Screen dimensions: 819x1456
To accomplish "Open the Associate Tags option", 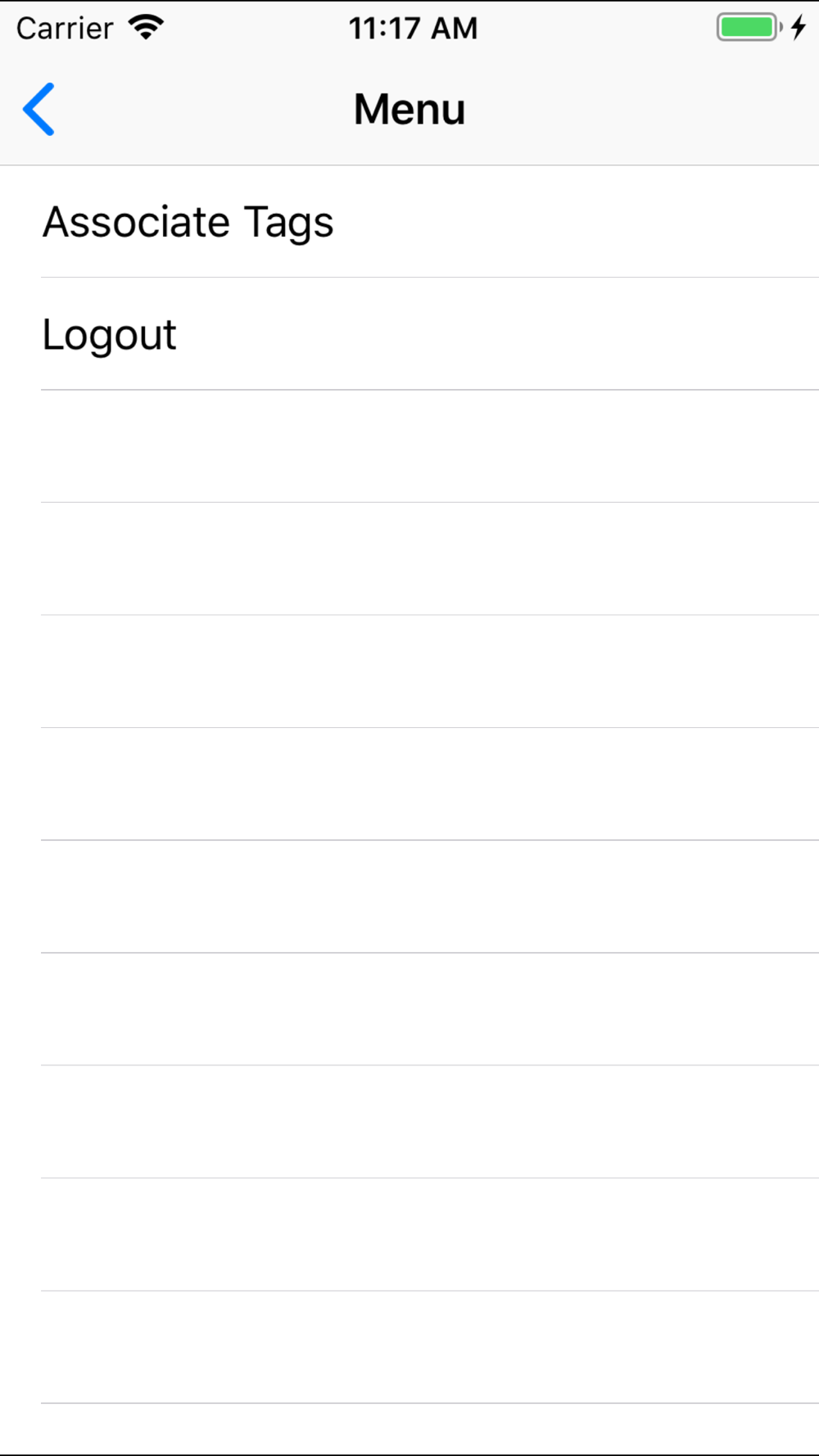I will click(x=188, y=222).
